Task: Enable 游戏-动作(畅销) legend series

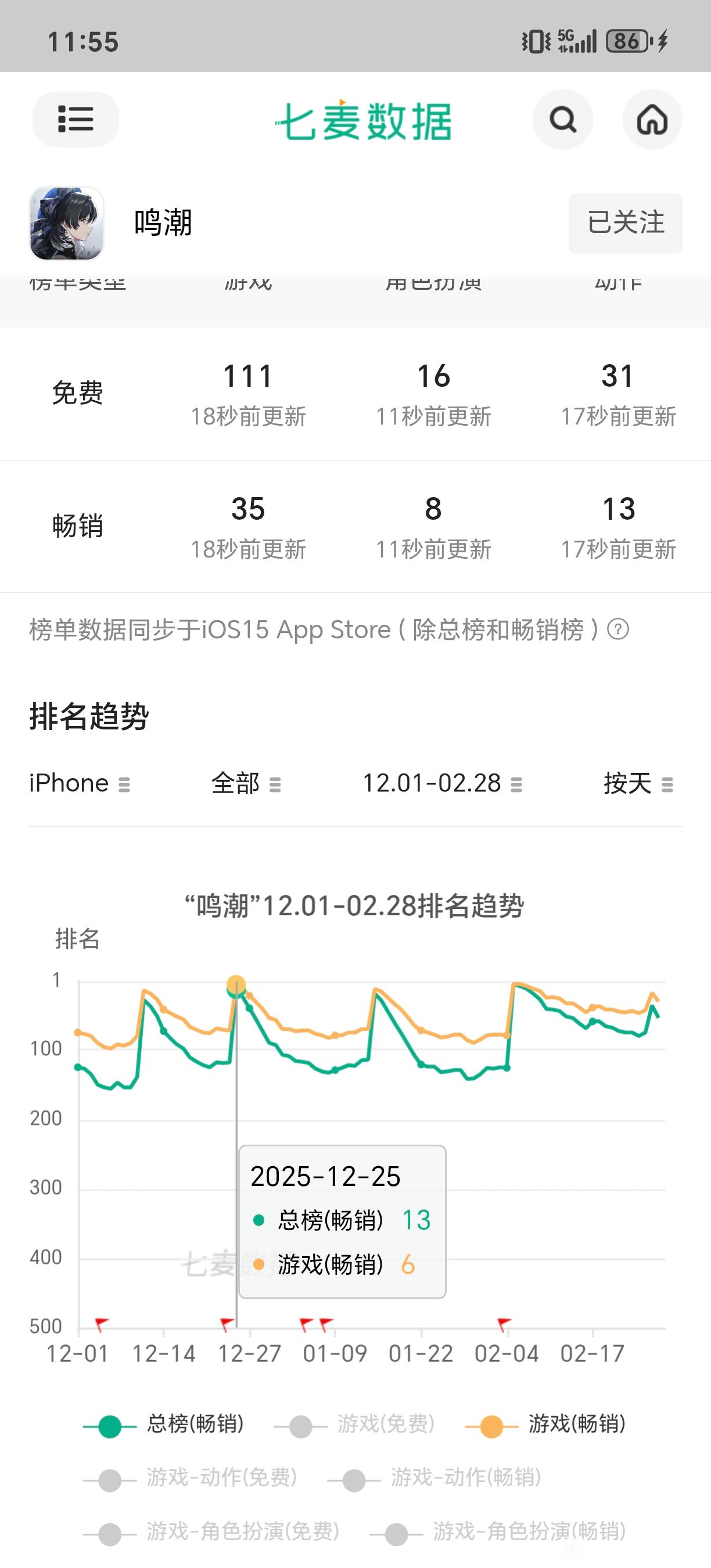Action: pyautogui.click(x=435, y=1478)
